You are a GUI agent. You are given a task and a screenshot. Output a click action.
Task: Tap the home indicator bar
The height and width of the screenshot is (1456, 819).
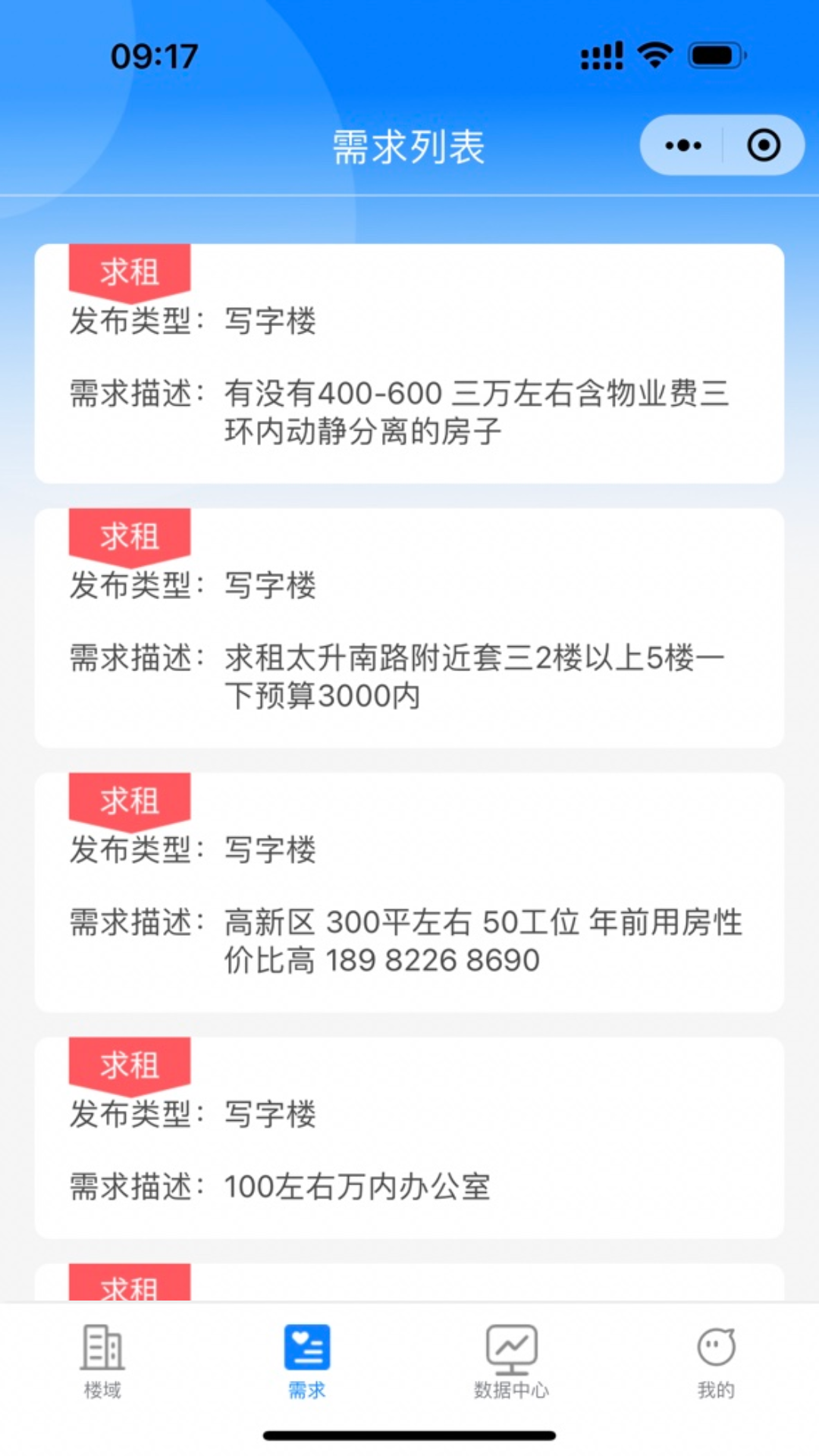point(409,1429)
